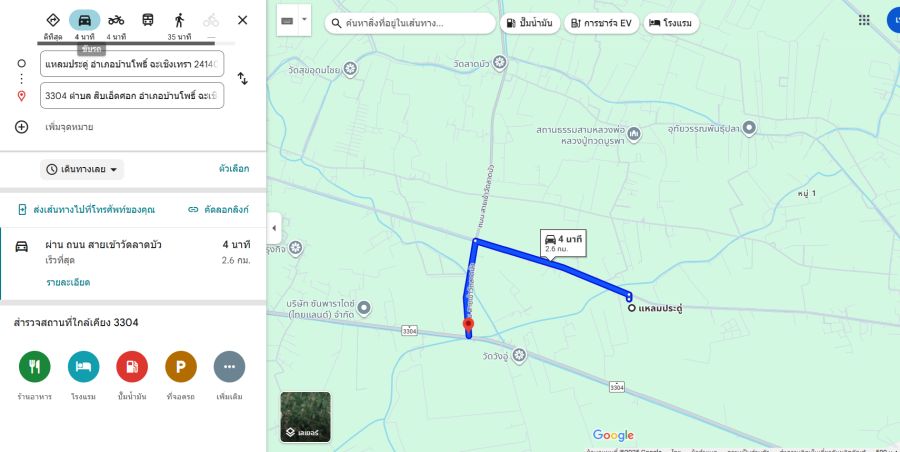Edit the starting point field แหลมประดู่
The image size is (900, 452).
(x=132, y=64)
